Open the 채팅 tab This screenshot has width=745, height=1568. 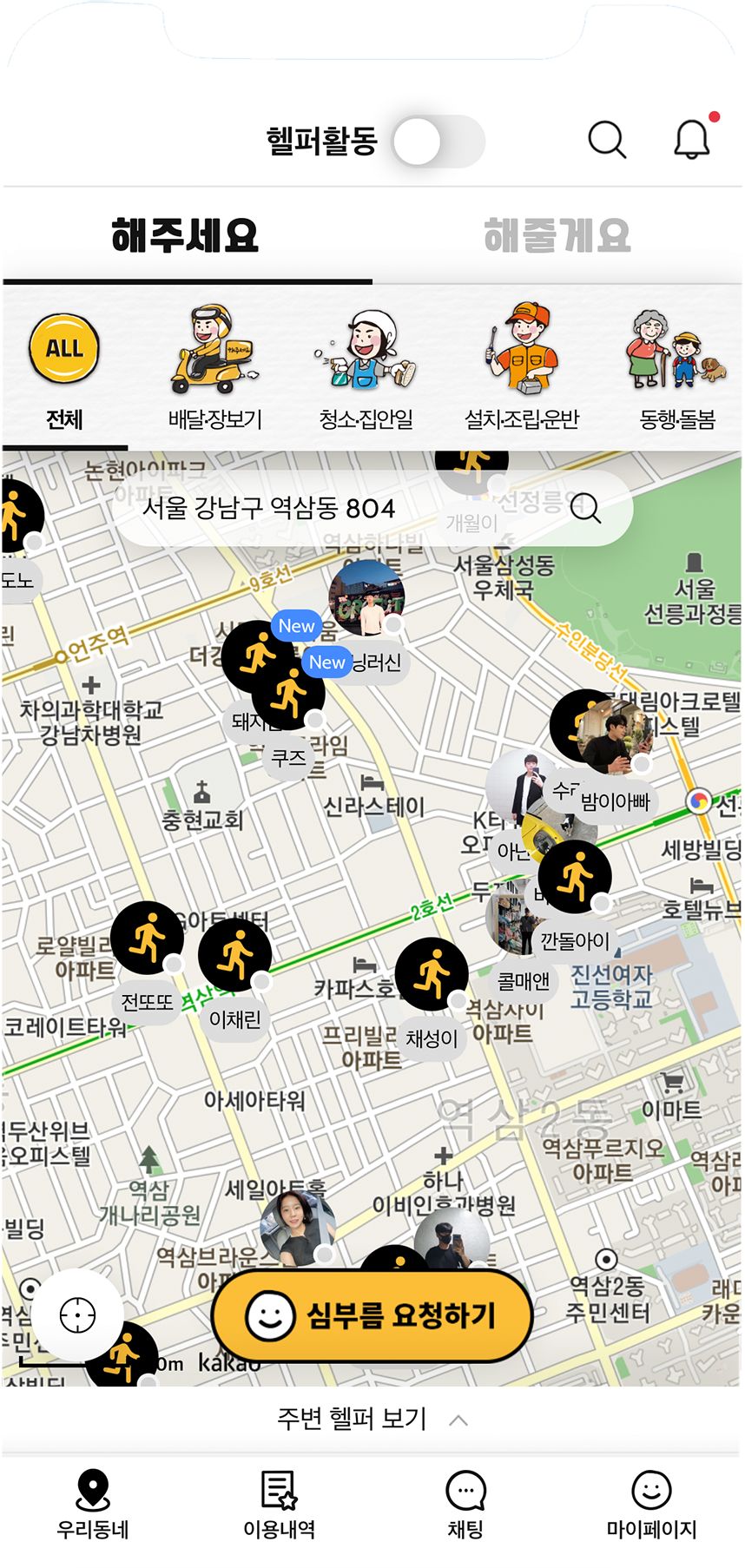(x=465, y=1504)
